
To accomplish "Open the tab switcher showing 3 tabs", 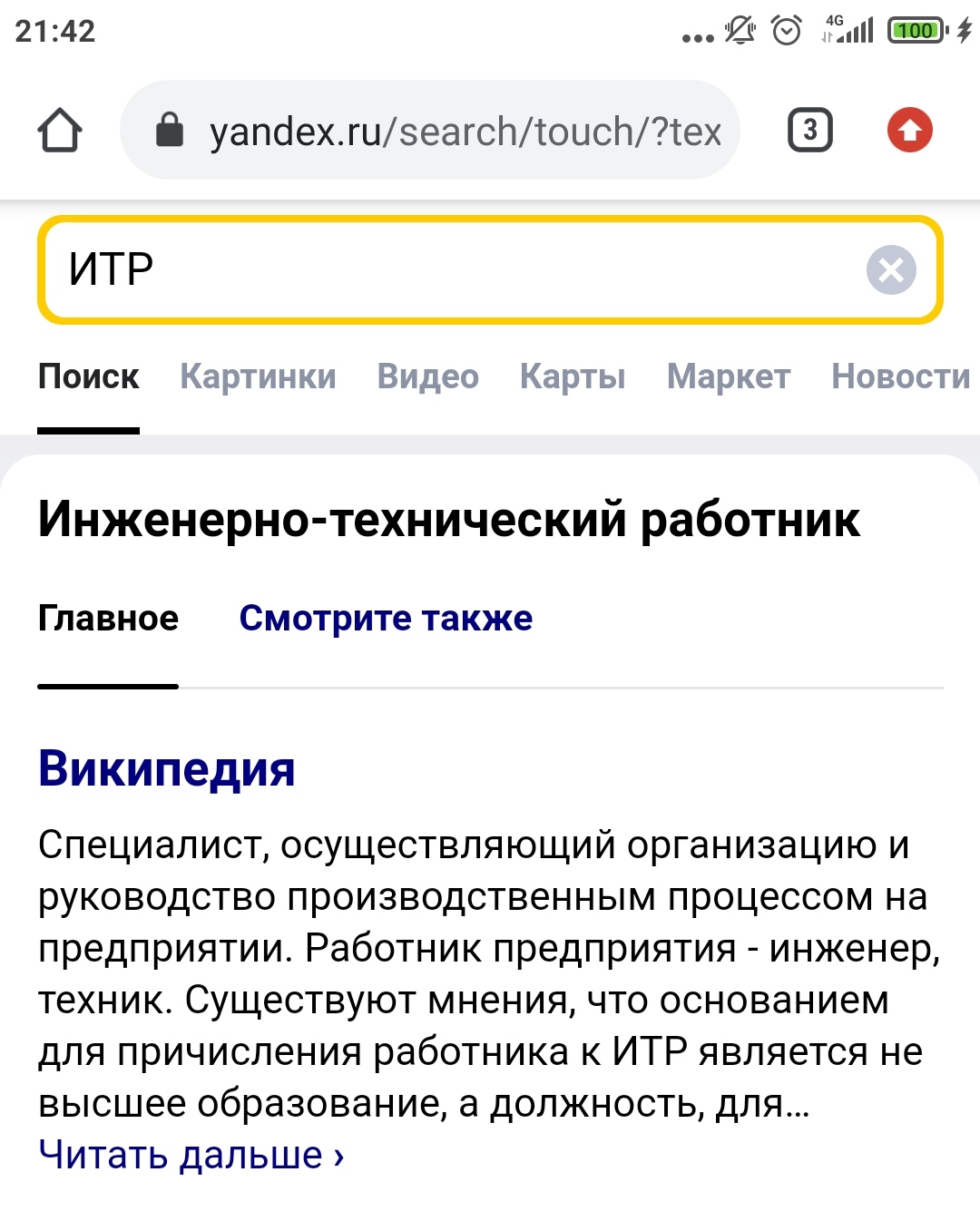I will (809, 130).
